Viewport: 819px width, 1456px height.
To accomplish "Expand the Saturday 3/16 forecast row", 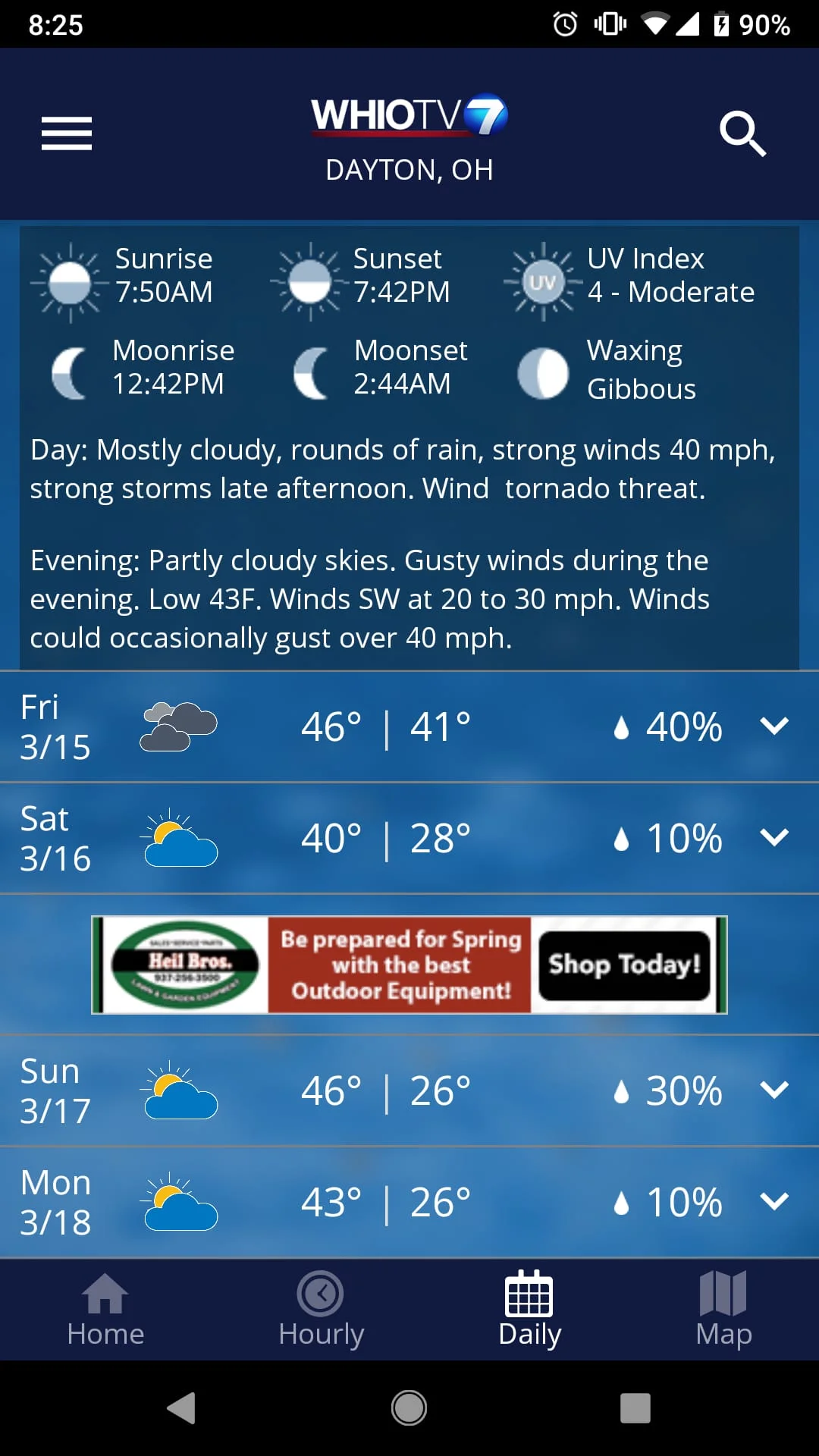I will [774, 837].
